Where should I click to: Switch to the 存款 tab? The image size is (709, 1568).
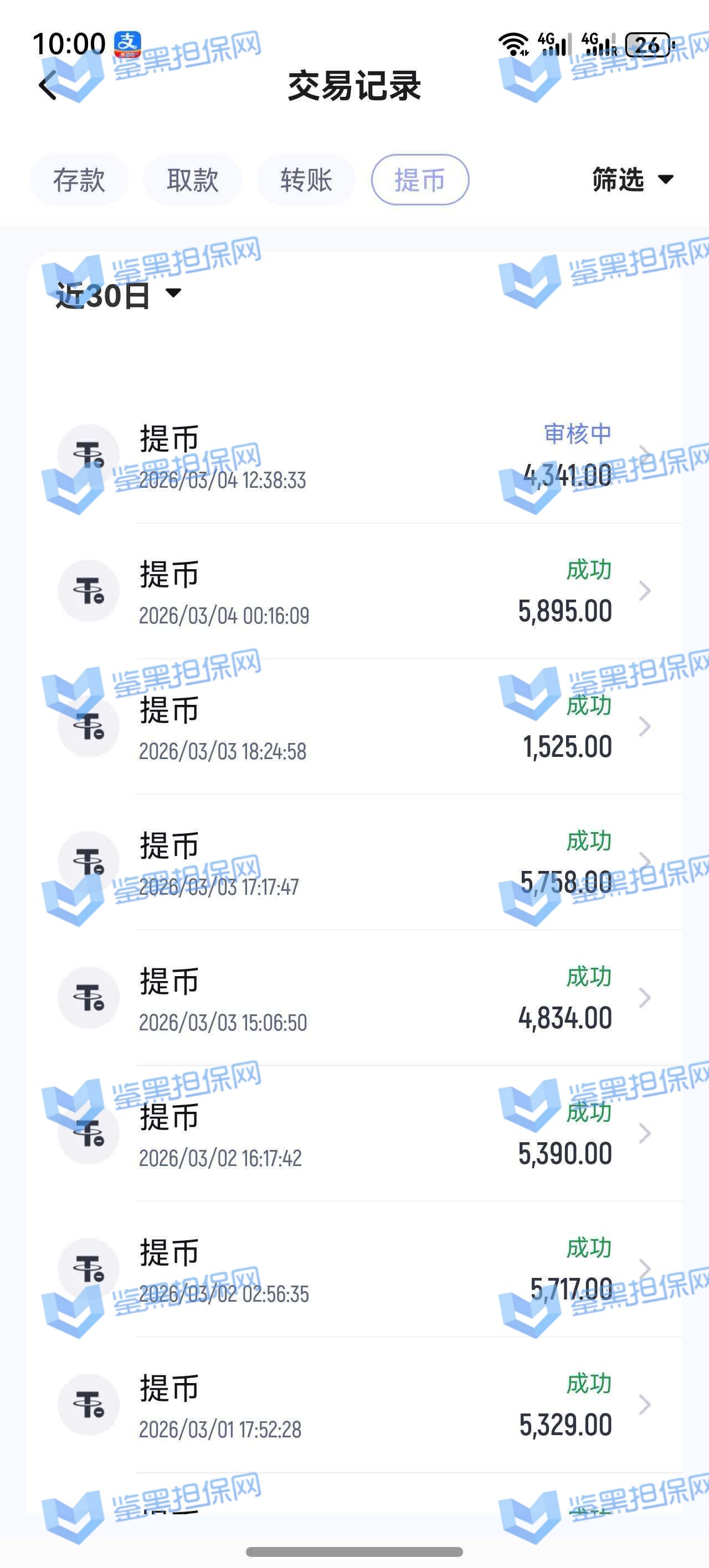(79, 180)
